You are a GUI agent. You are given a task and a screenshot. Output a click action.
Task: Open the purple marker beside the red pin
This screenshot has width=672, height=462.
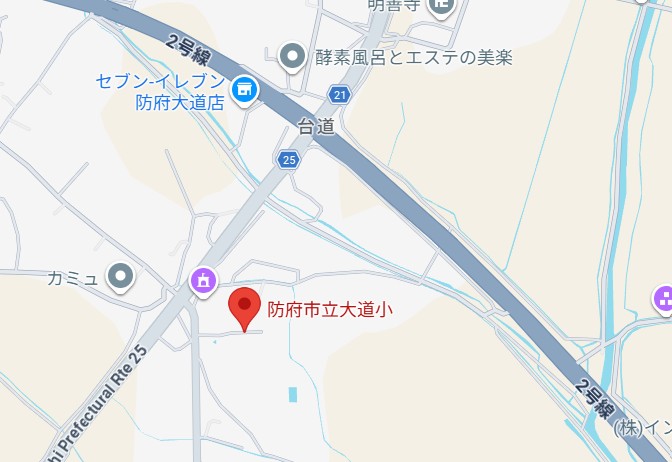tap(204, 282)
